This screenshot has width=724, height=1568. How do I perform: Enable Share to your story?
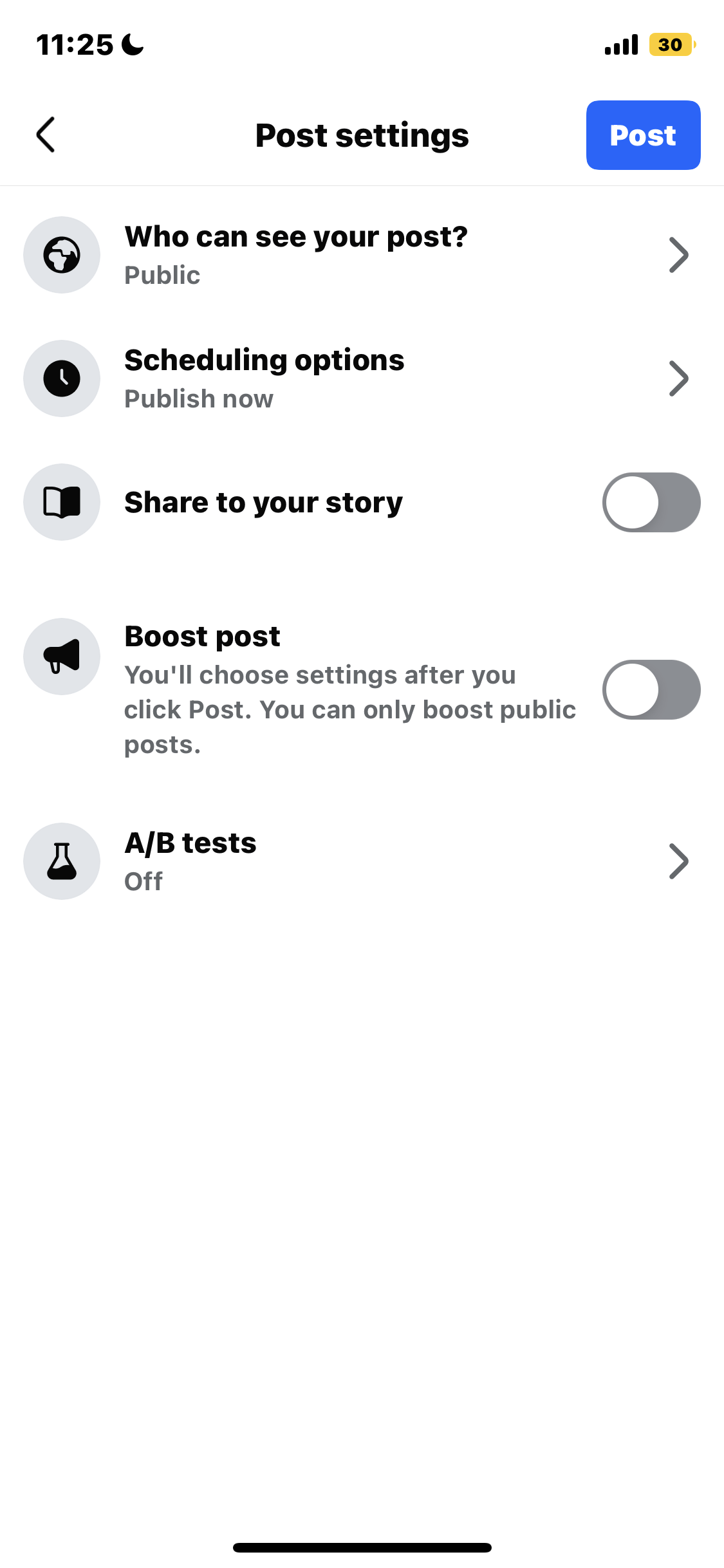[x=651, y=502]
